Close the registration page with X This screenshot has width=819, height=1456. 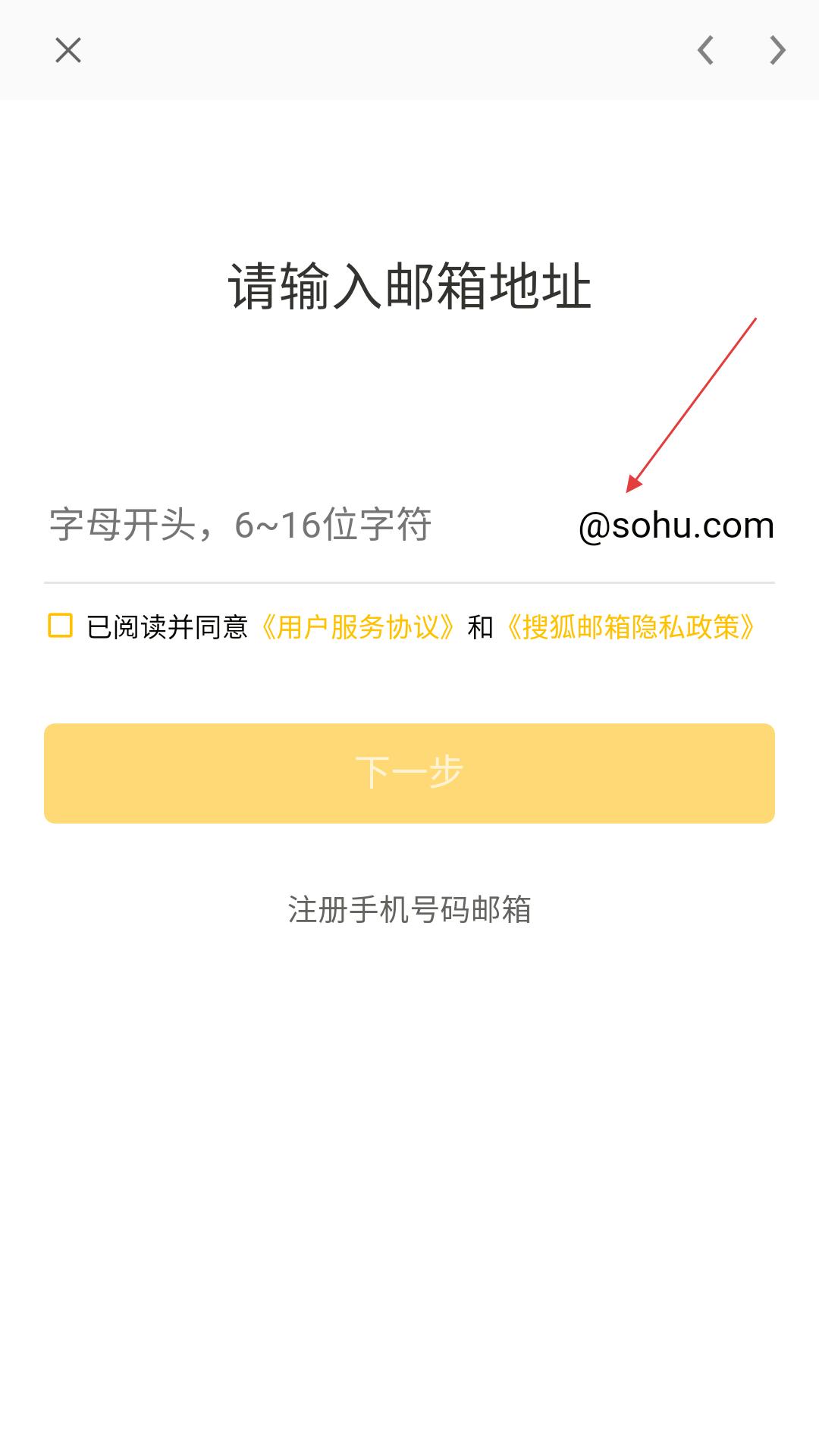point(68,51)
